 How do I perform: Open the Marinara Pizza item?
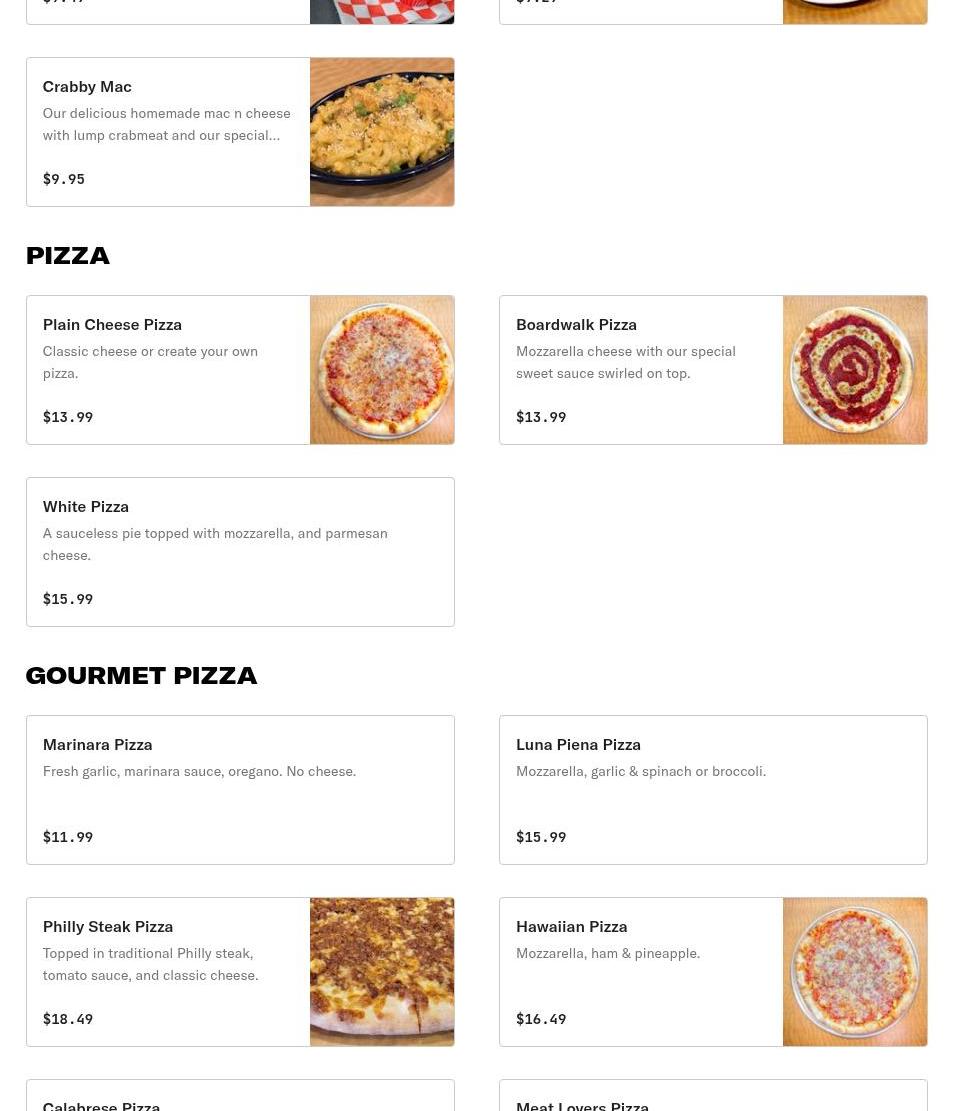click(x=240, y=790)
